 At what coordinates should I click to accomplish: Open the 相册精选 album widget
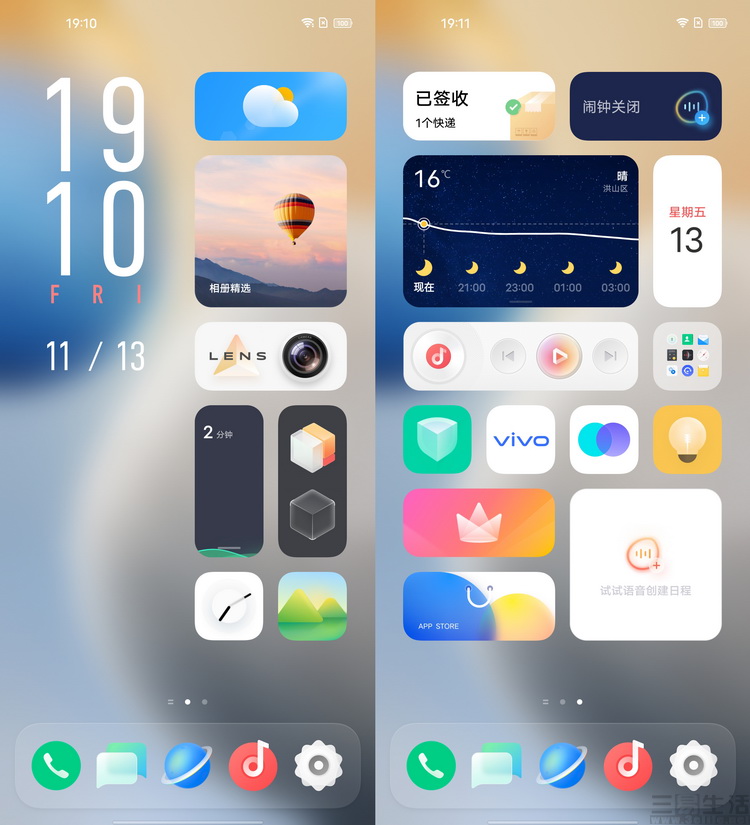click(x=270, y=231)
